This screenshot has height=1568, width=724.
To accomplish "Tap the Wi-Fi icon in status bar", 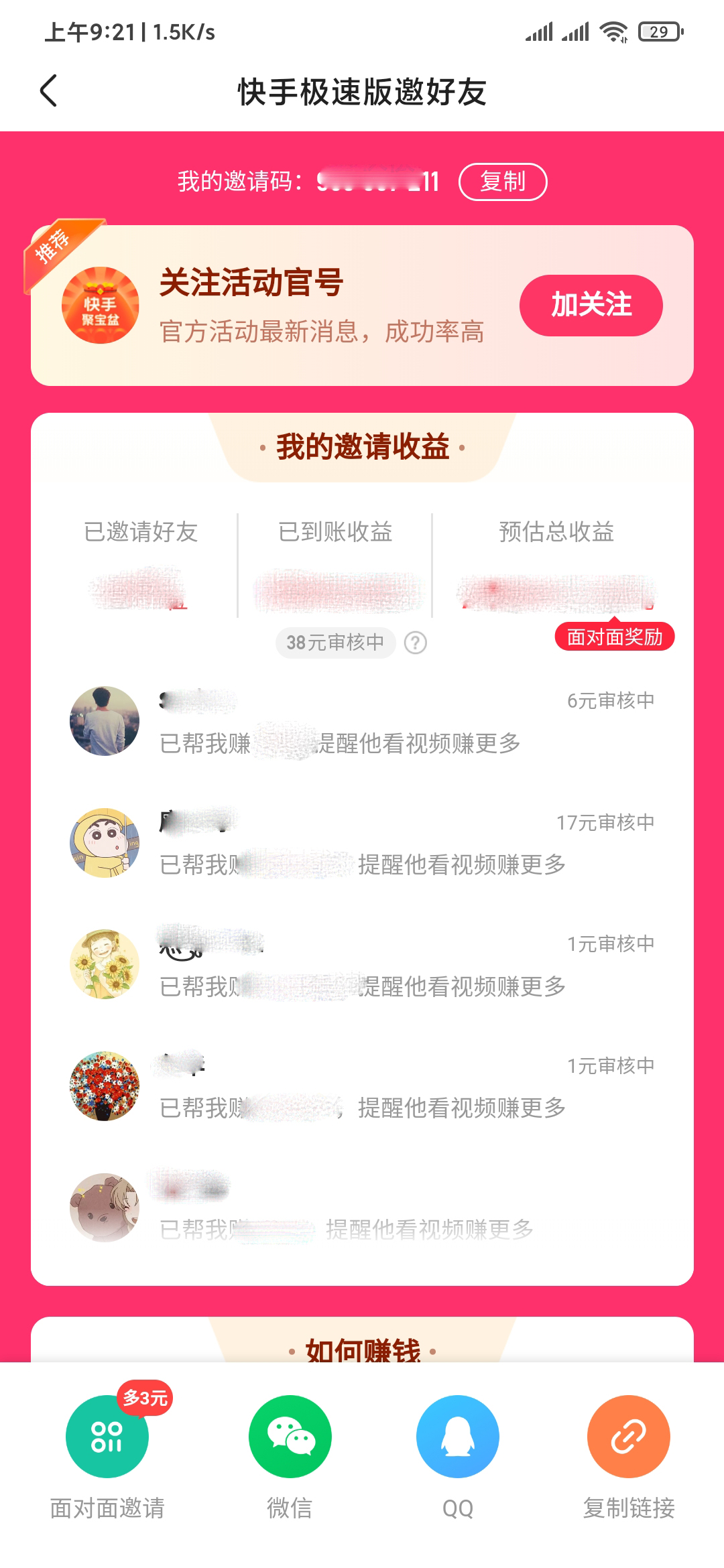I will 614,31.
